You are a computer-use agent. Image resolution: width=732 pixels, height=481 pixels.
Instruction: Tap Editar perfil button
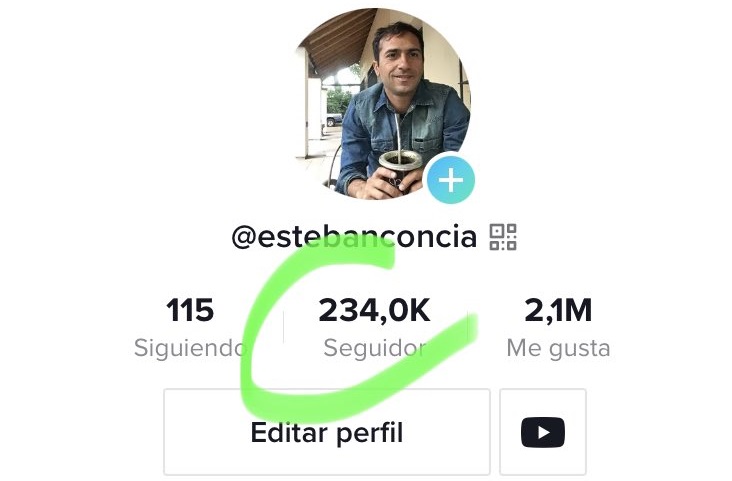tap(326, 432)
